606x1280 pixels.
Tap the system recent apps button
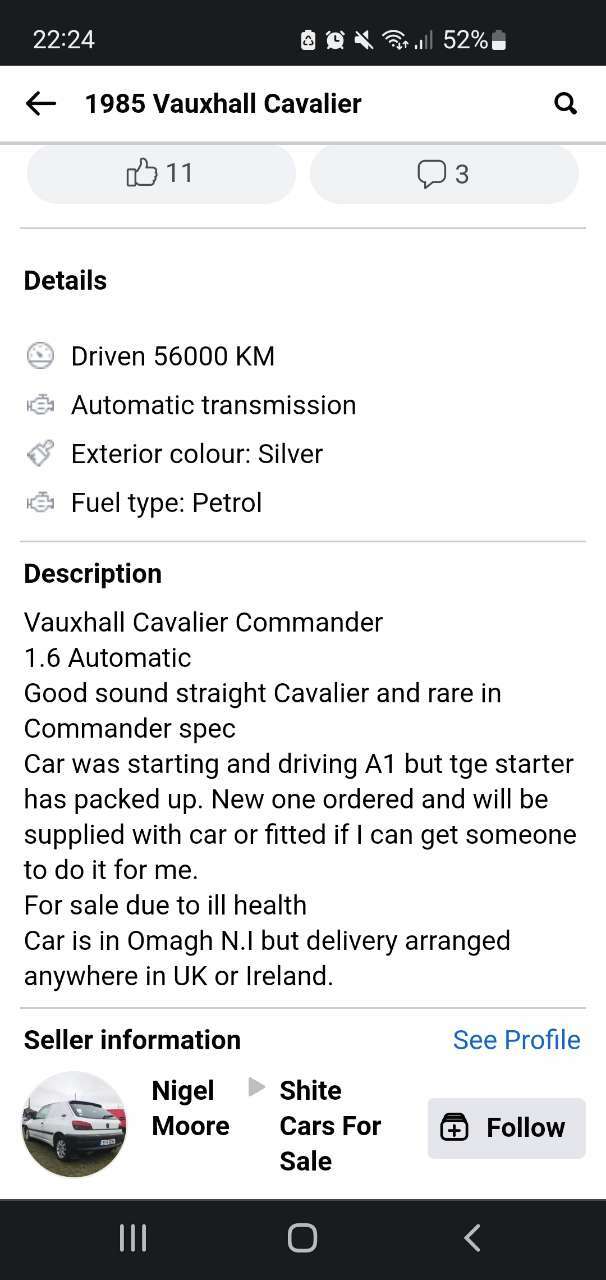[133, 1238]
